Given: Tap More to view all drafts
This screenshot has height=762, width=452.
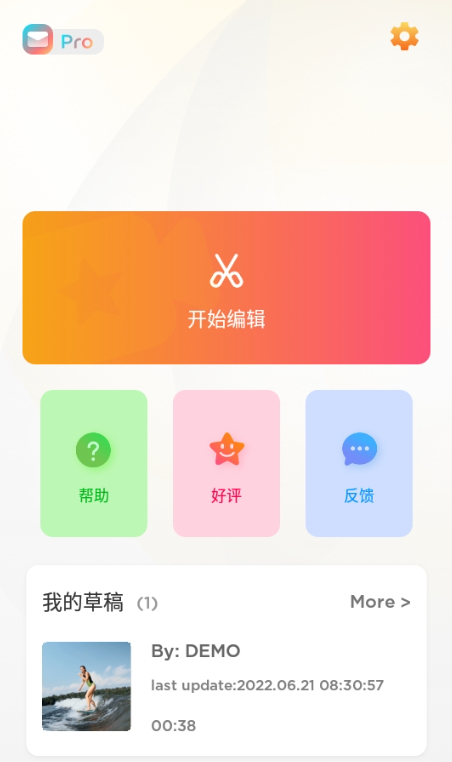Looking at the screenshot, I should 380,602.
